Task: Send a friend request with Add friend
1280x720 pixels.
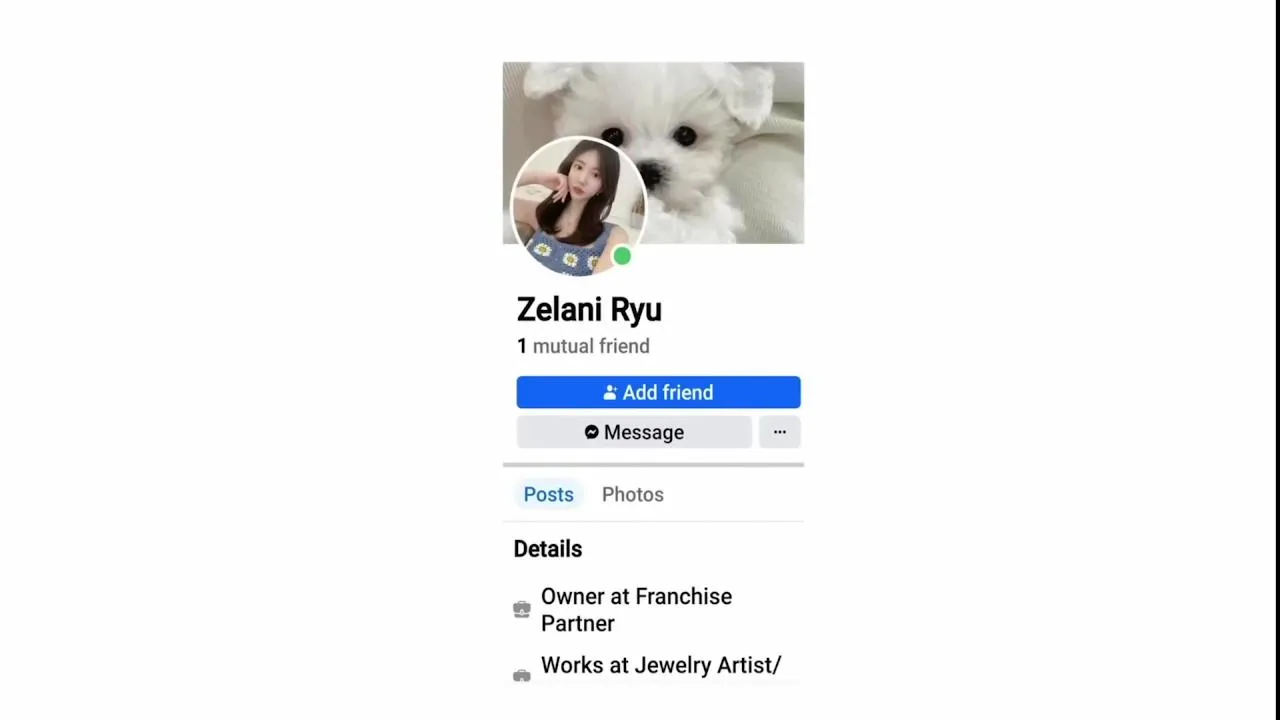Action: (x=658, y=392)
